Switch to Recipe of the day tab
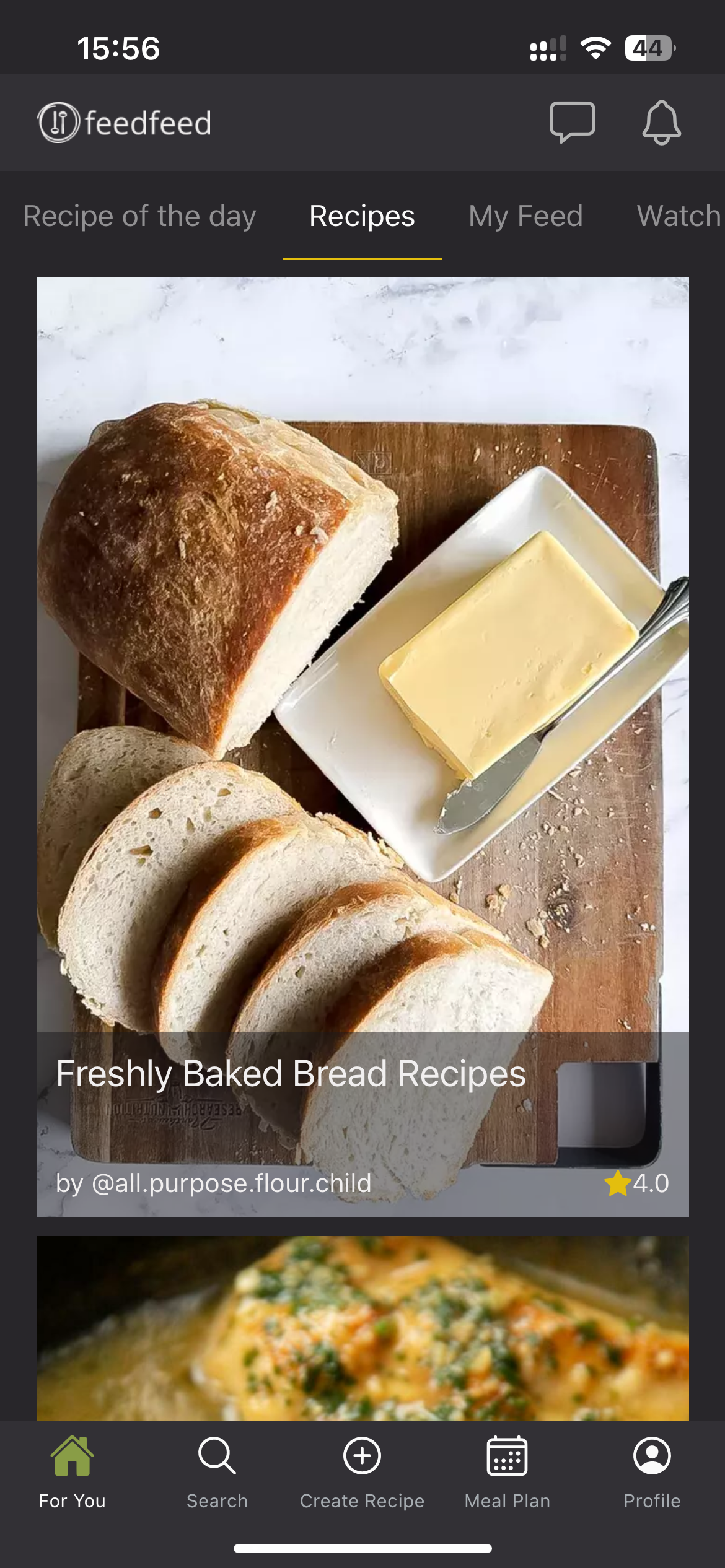 pos(139,216)
